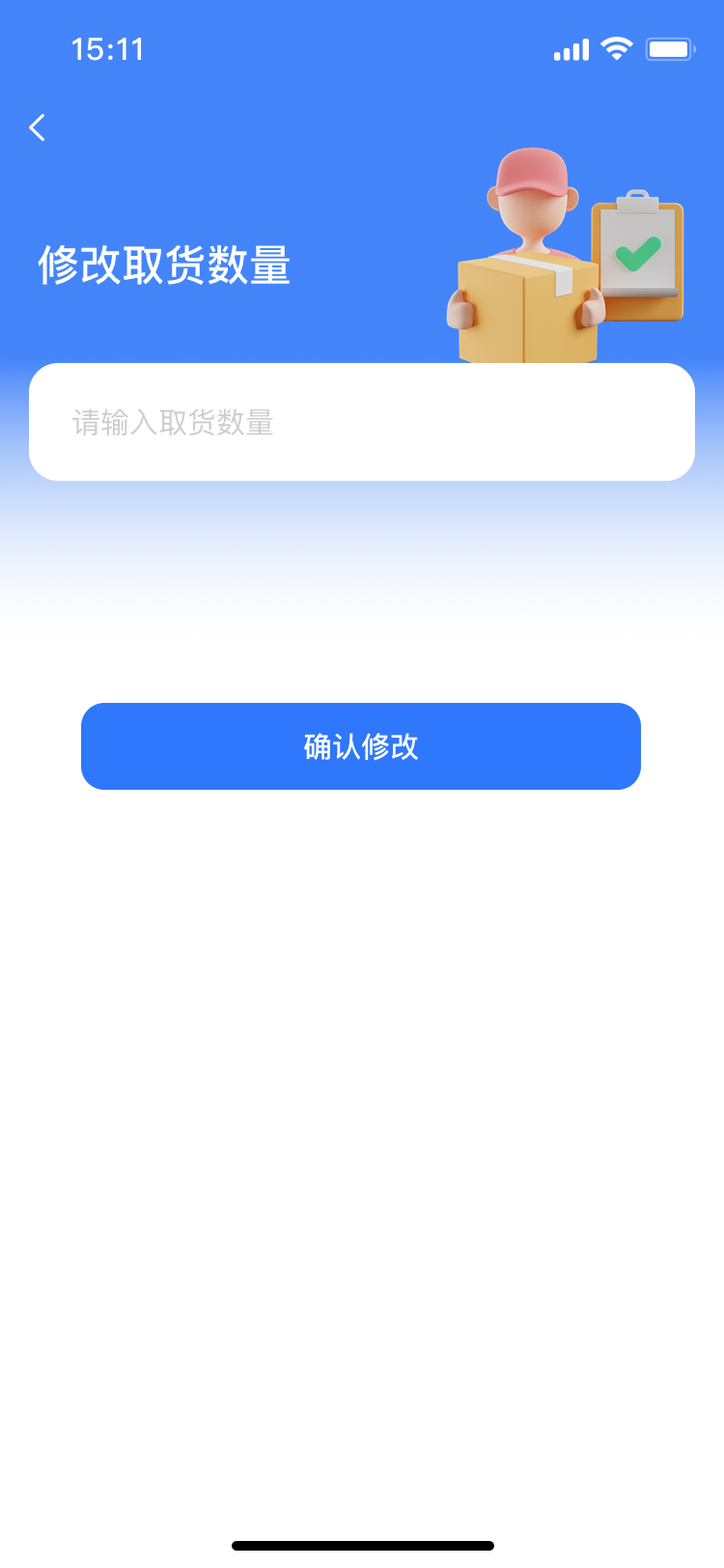The width and height of the screenshot is (724, 1568).
Task: Focus the 请输入取货数量 input field
Action: pyautogui.click(x=361, y=422)
